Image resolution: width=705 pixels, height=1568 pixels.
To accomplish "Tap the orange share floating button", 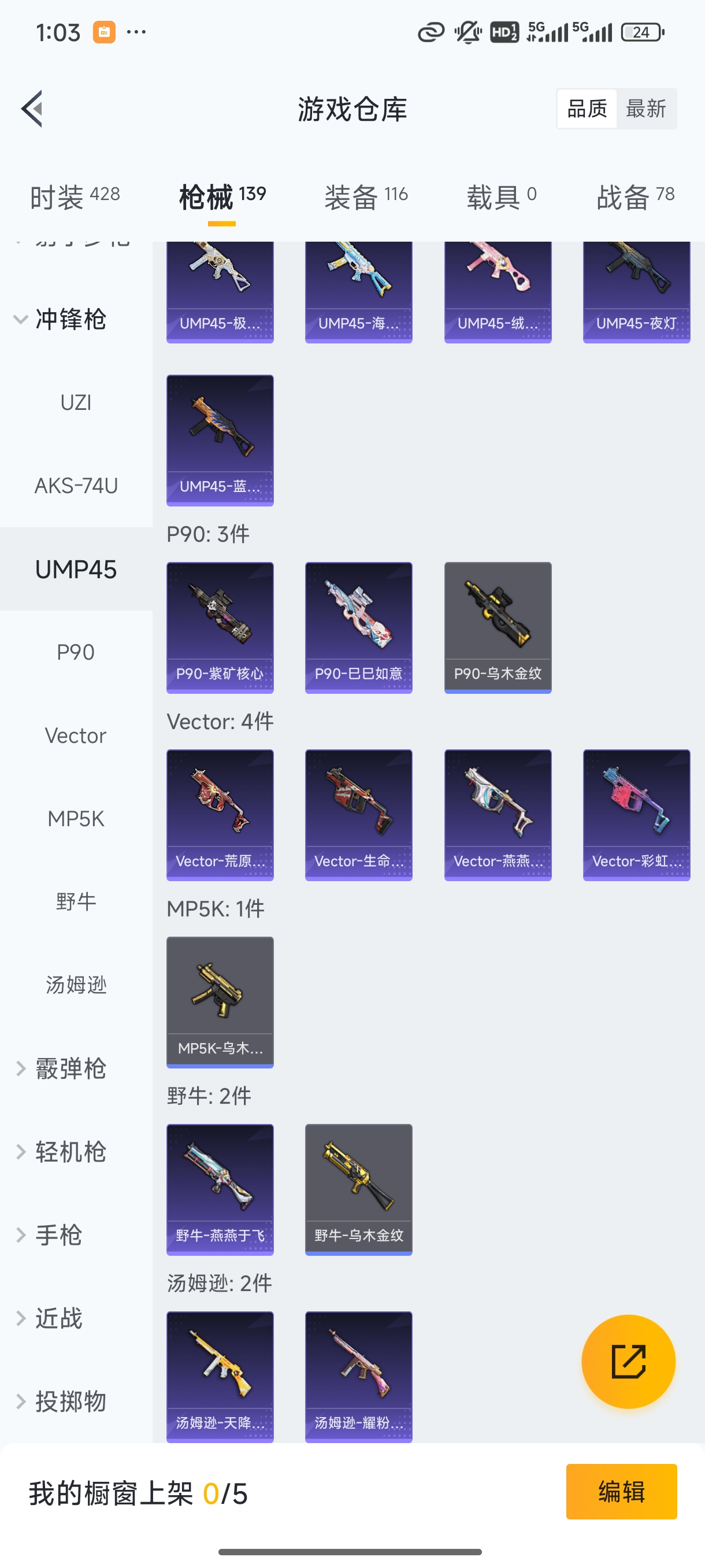I will 628,1362.
